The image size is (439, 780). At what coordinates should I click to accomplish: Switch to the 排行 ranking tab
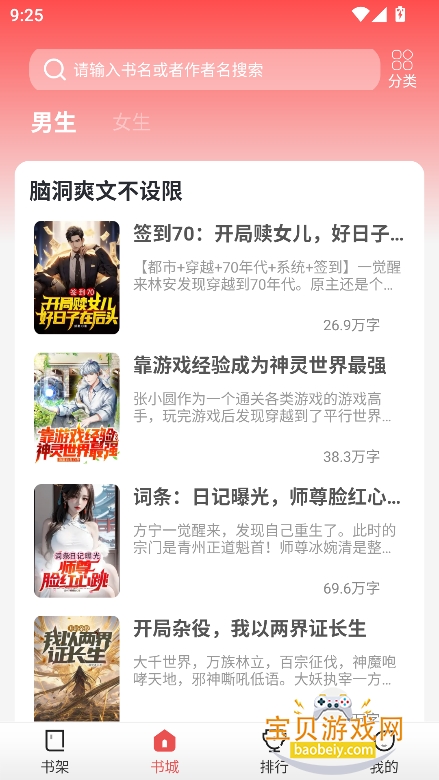tap(274, 751)
